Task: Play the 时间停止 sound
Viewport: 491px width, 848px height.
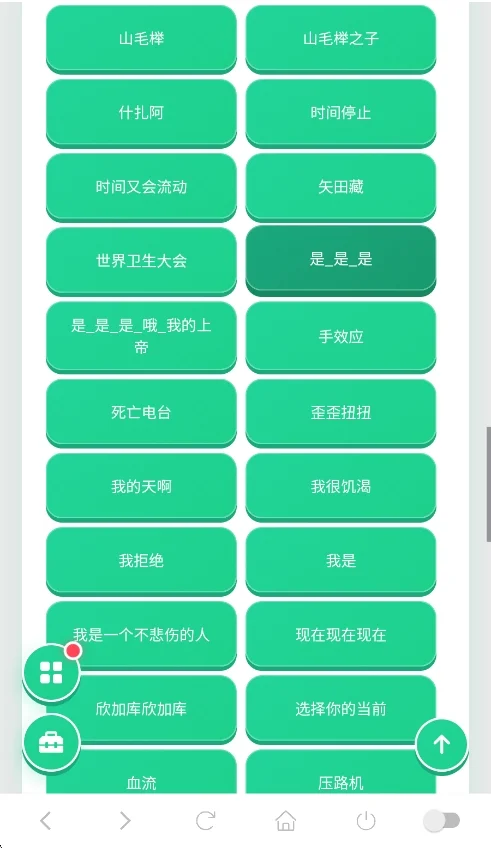Action: pyautogui.click(x=341, y=112)
